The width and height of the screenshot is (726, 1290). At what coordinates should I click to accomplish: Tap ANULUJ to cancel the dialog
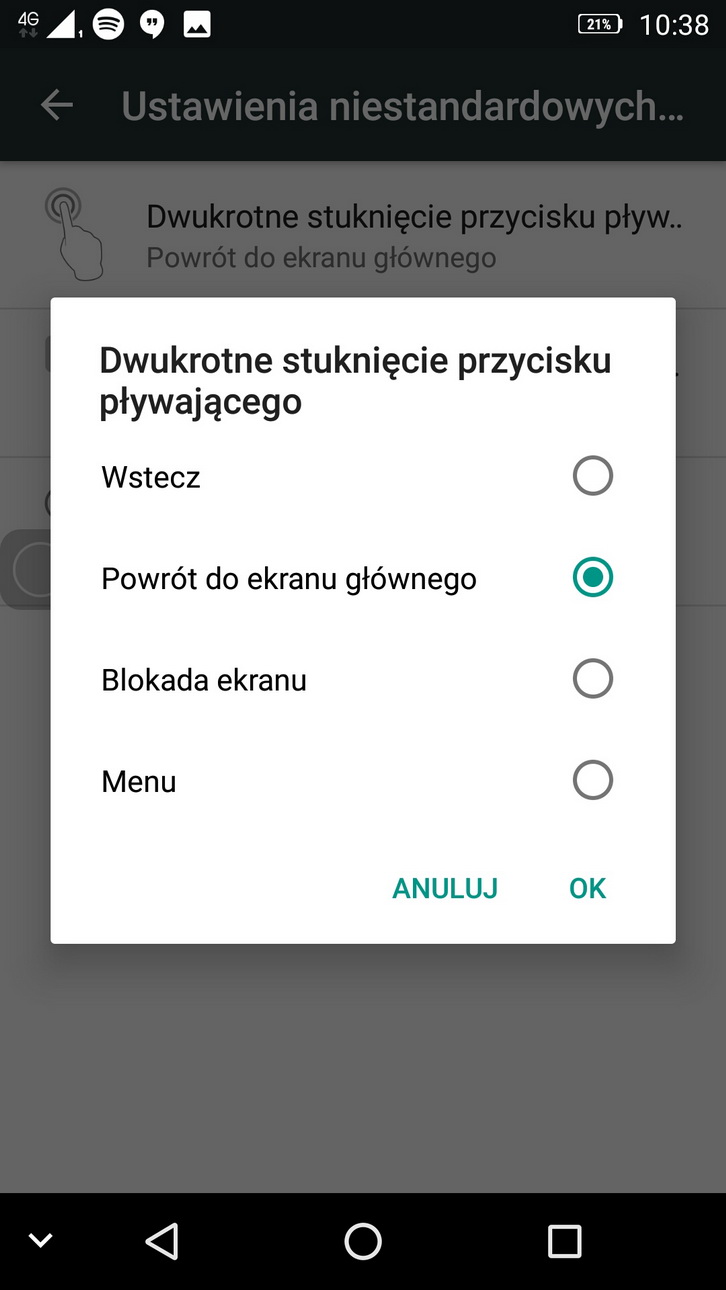445,888
